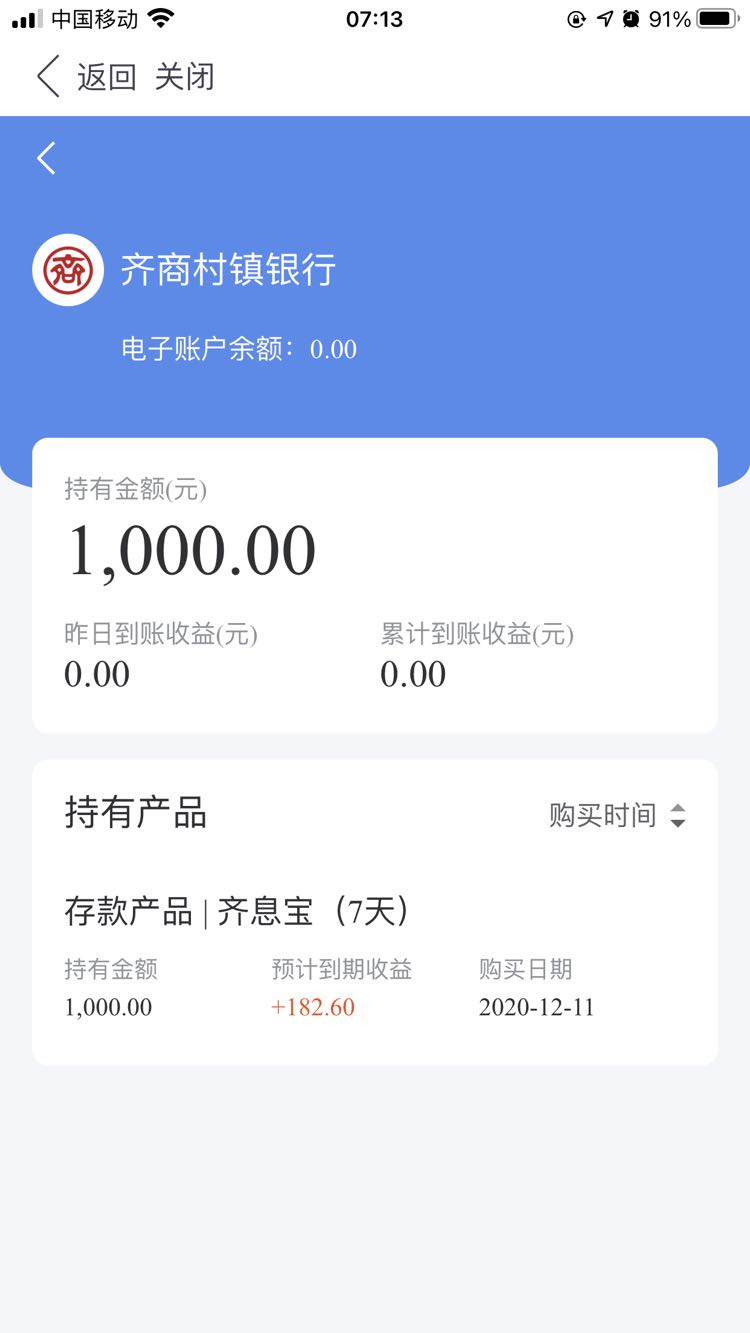Sort holdings by 购买时间
750x1333 pixels.
coord(618,815)
